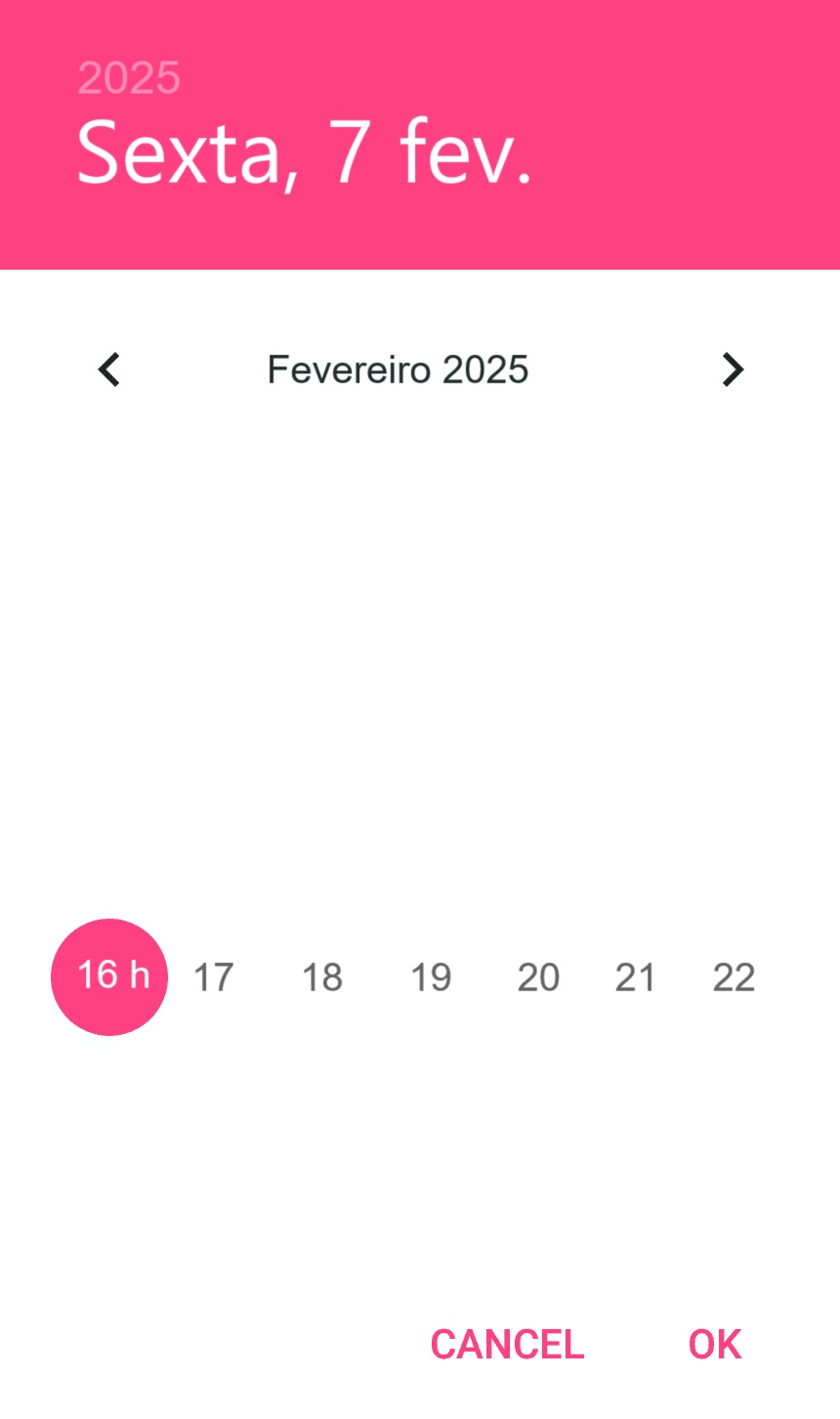Open year selection via 2025 header
This screenshot has width=840, height=1419.
click(129, 78)
